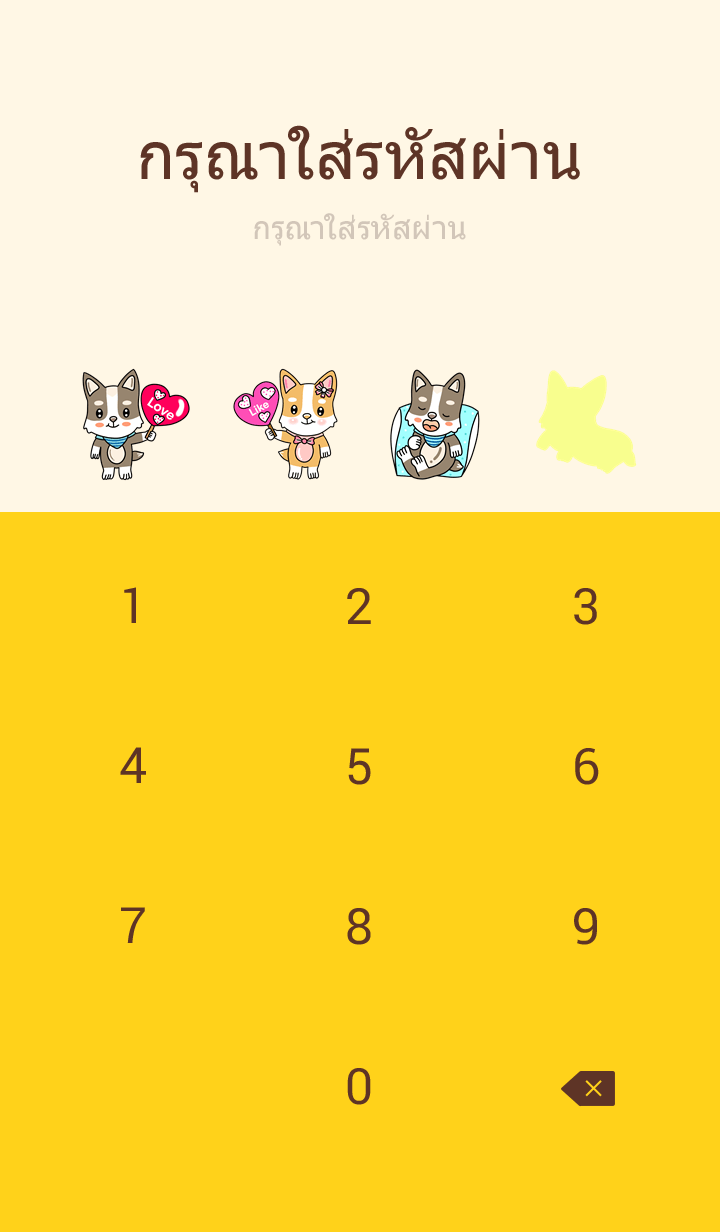
Task: Select digit 8 on the keypad
Action: (x=359, y=927)
